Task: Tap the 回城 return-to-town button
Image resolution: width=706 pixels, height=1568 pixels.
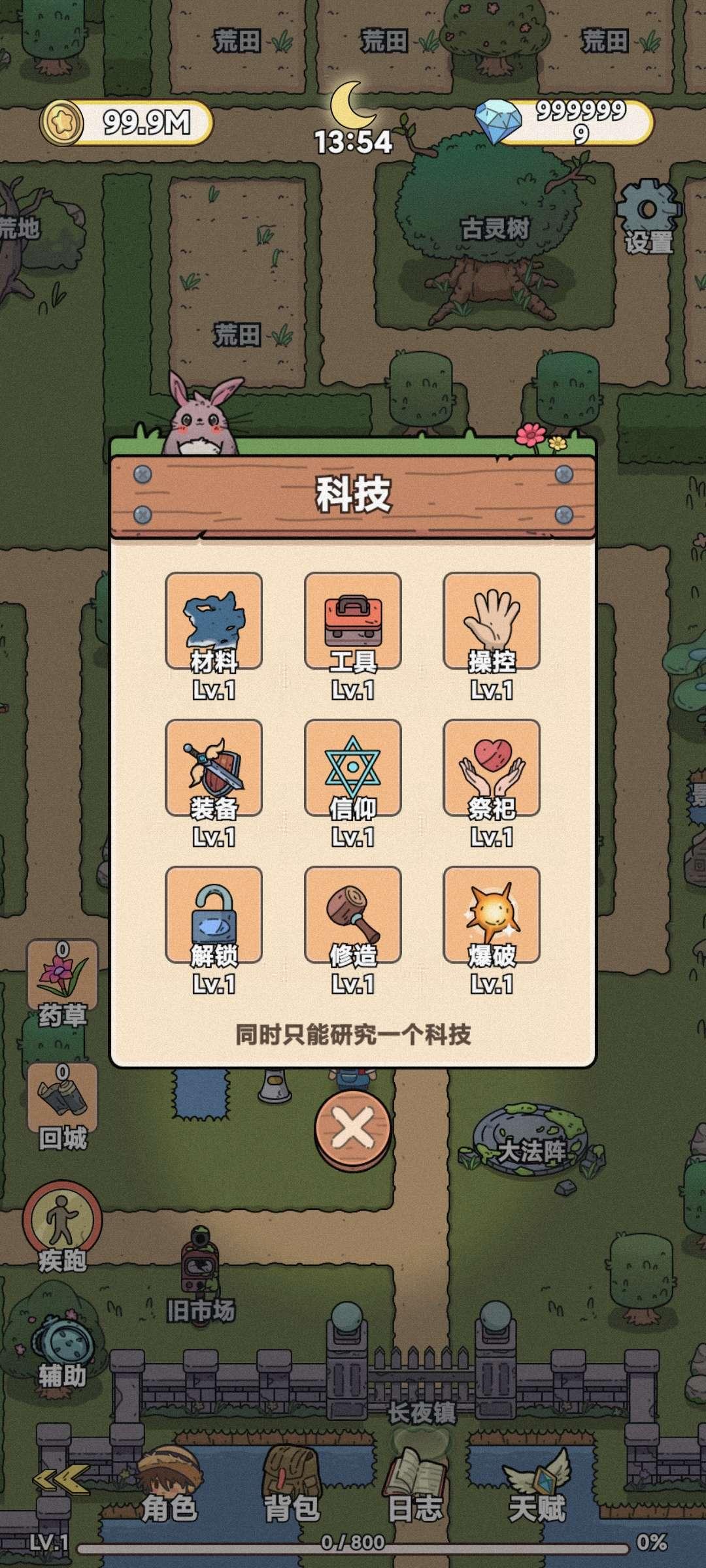Action: tap(62, 1107)
